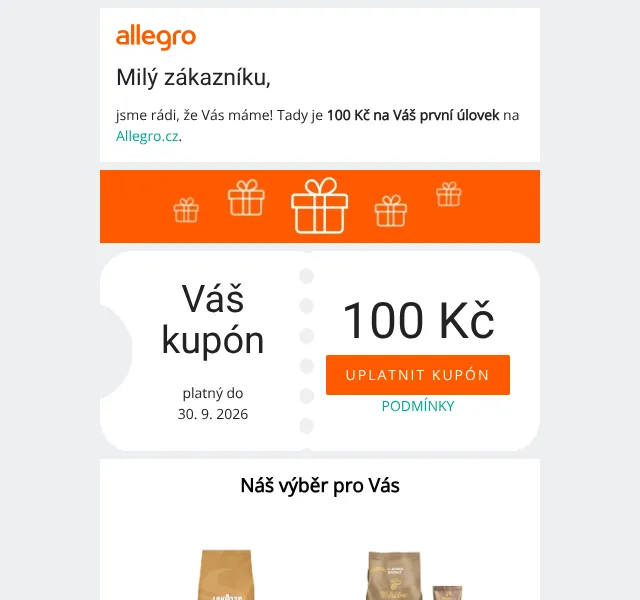This screenshot has width=640, height=600.
Task: Open the Lavazza coffee product tile
Action: coord(226,575)
